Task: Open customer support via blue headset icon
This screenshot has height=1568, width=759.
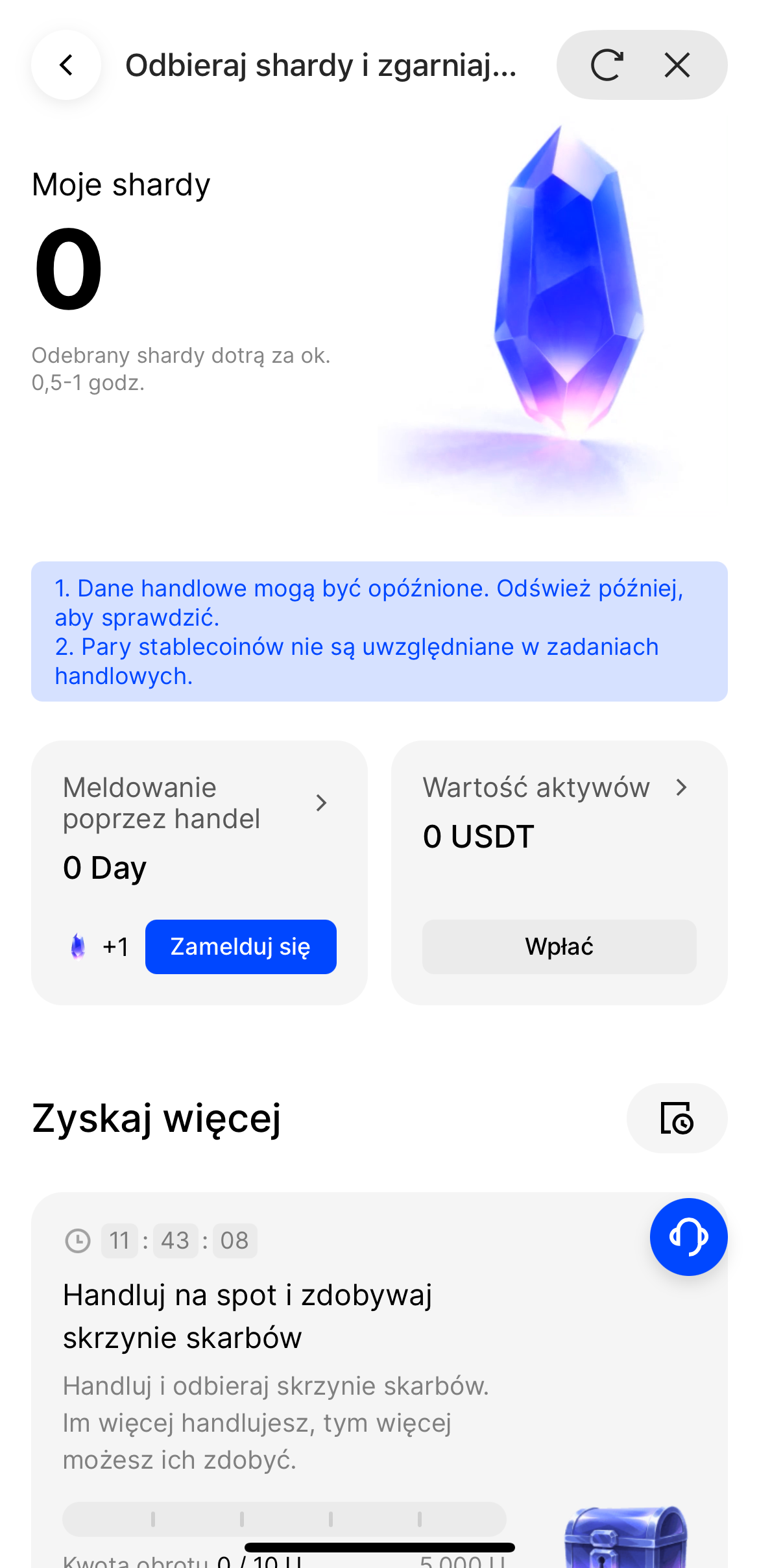Action: point(688,1237)
